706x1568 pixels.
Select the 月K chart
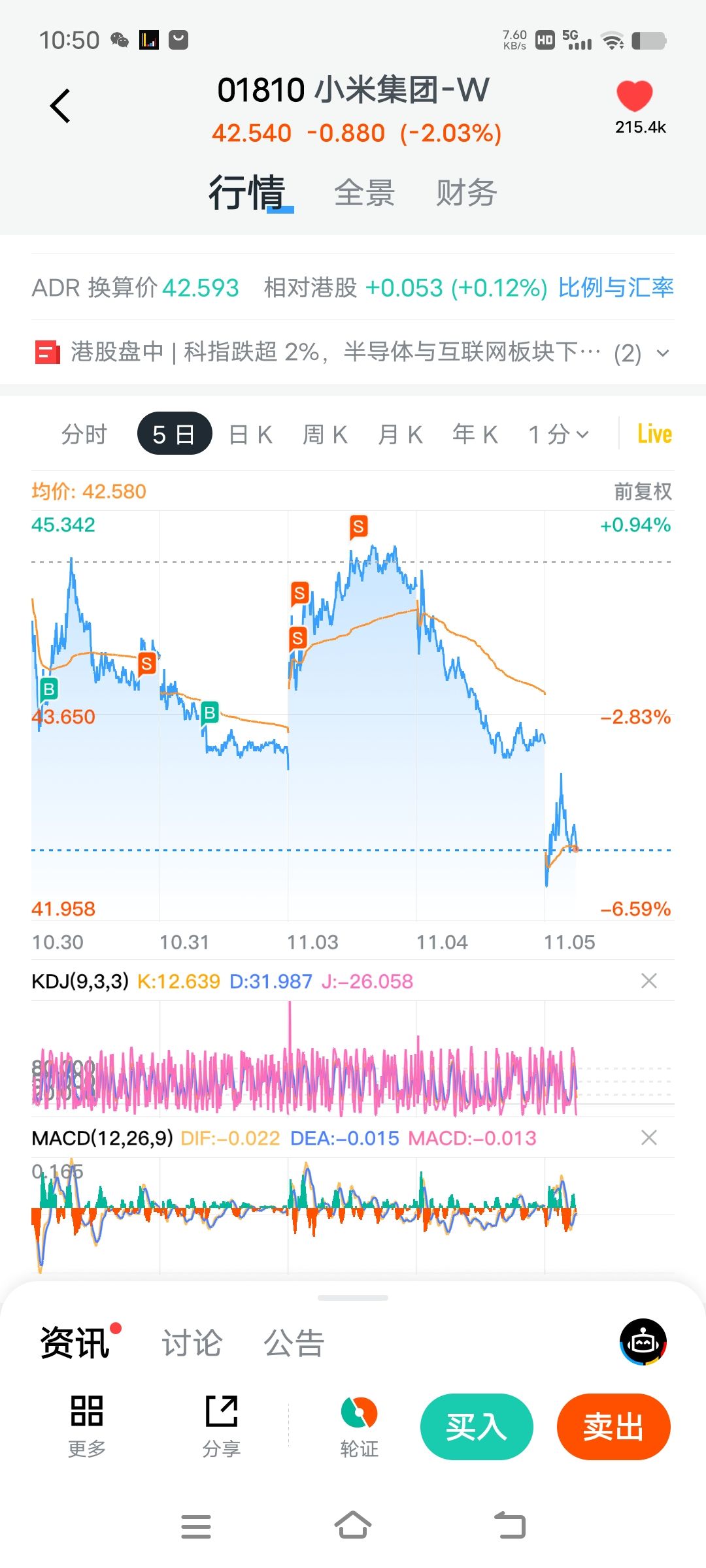400,434
